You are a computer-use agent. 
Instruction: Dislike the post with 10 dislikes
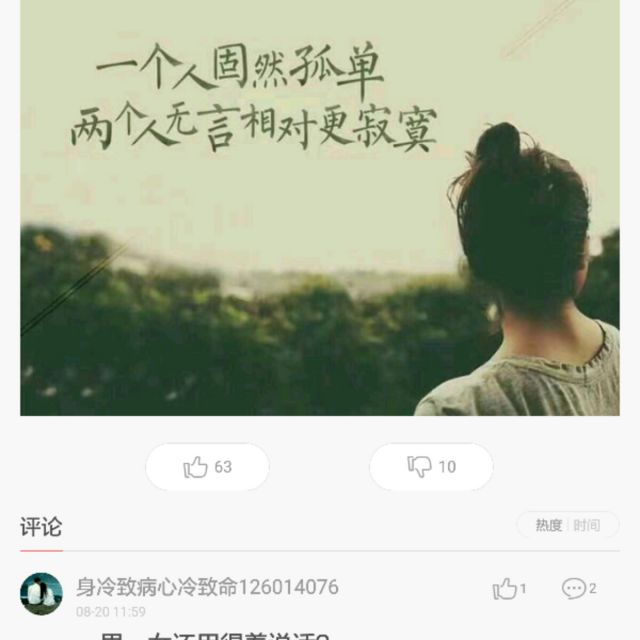[431, 467]
